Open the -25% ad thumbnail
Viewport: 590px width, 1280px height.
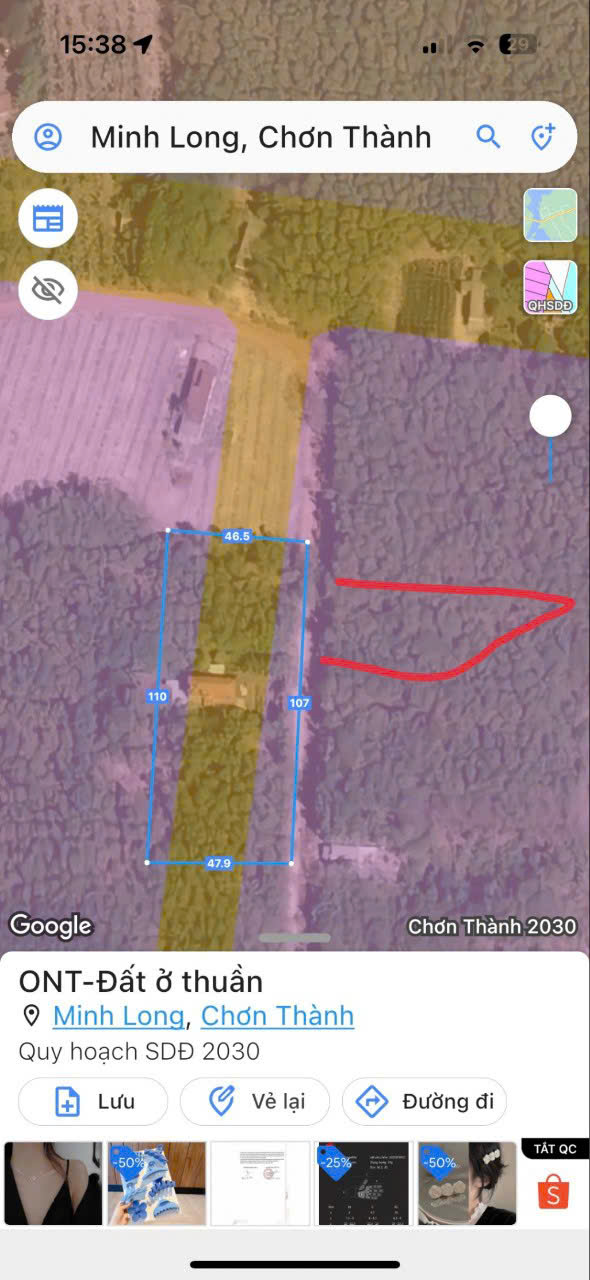coord(364,1184)
